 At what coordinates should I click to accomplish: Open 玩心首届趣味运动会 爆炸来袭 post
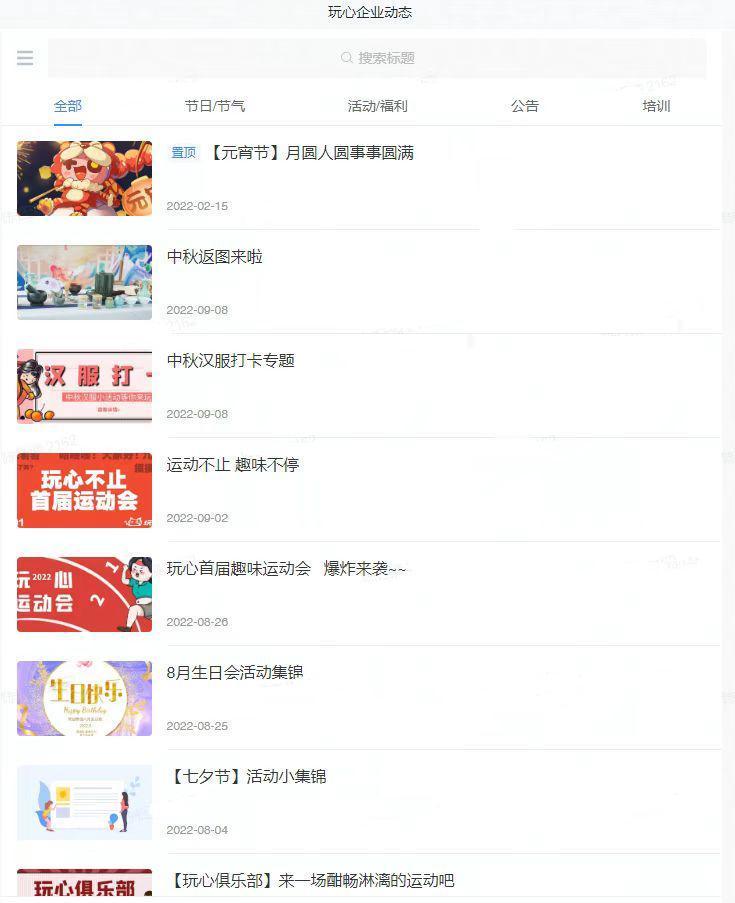pyautogui.click(x=287, y=569)
